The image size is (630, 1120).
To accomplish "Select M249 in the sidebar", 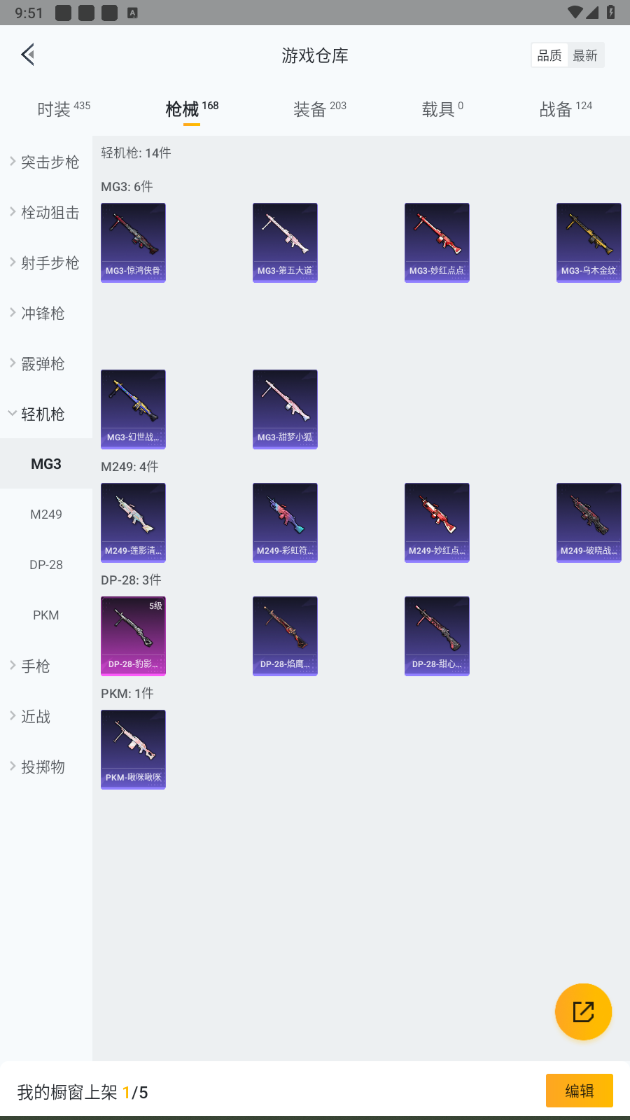I will tap(46, 514).
